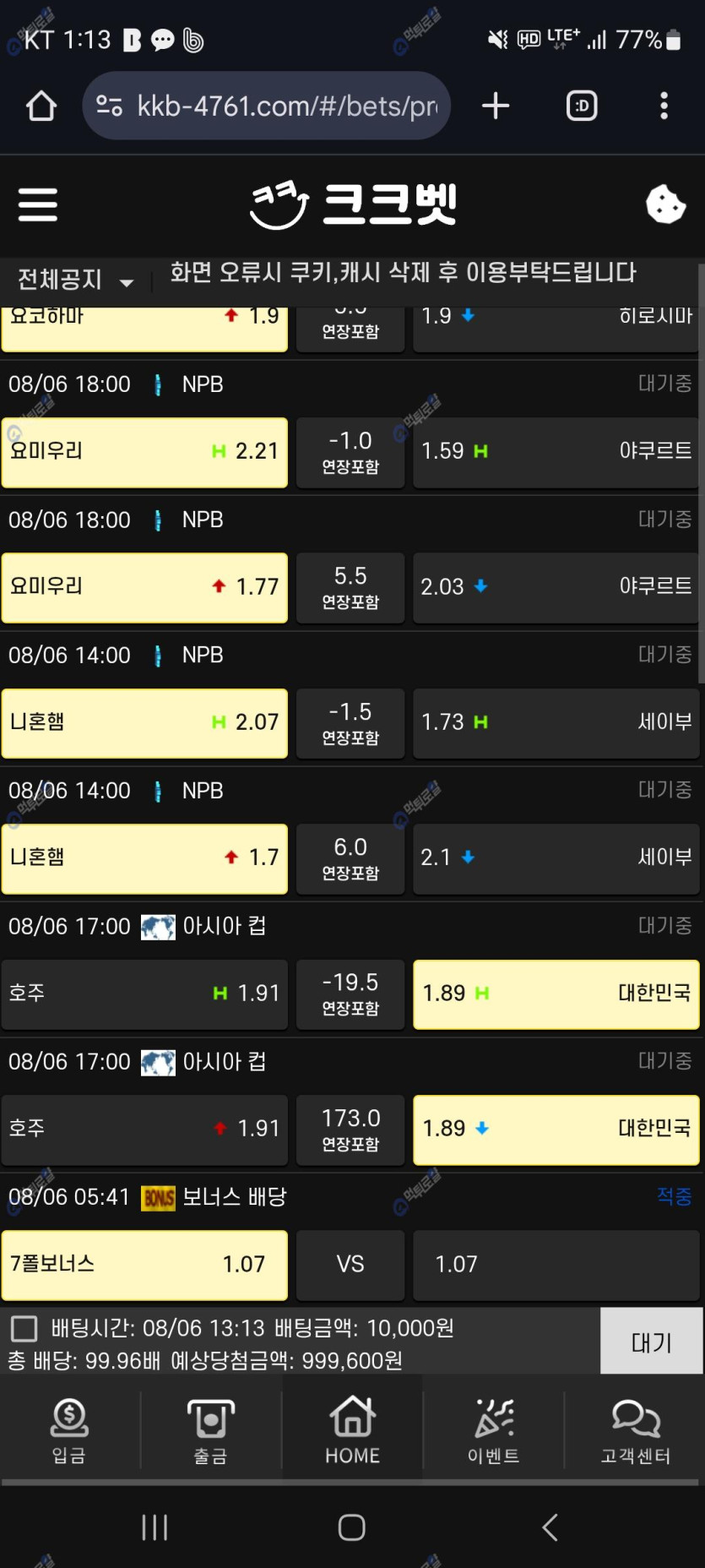Go to 입금 deposit
This screenshot has height=1568, width=705.
[69, 1430]
